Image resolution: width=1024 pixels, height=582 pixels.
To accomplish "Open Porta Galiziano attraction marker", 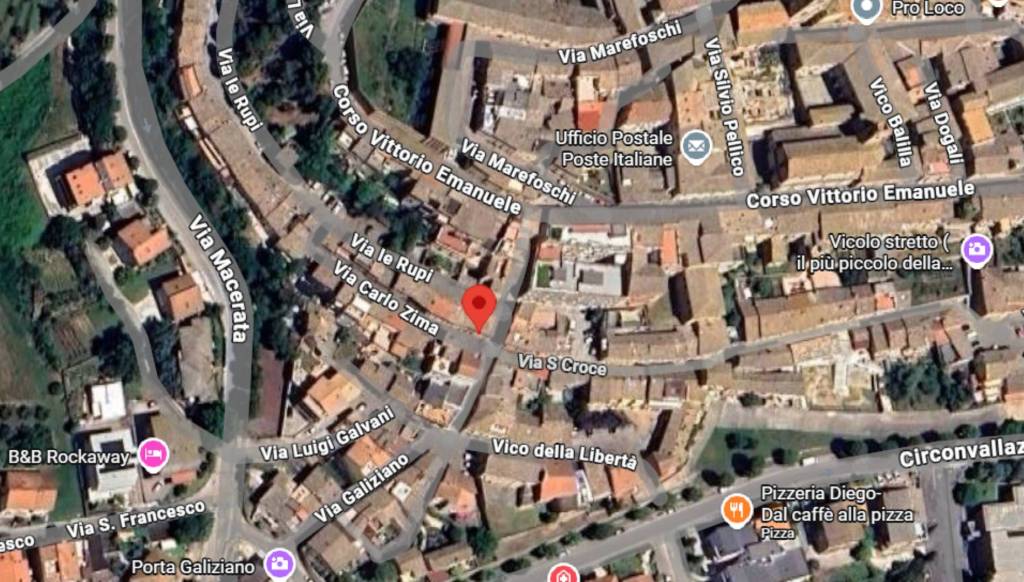I will (279, 565).
